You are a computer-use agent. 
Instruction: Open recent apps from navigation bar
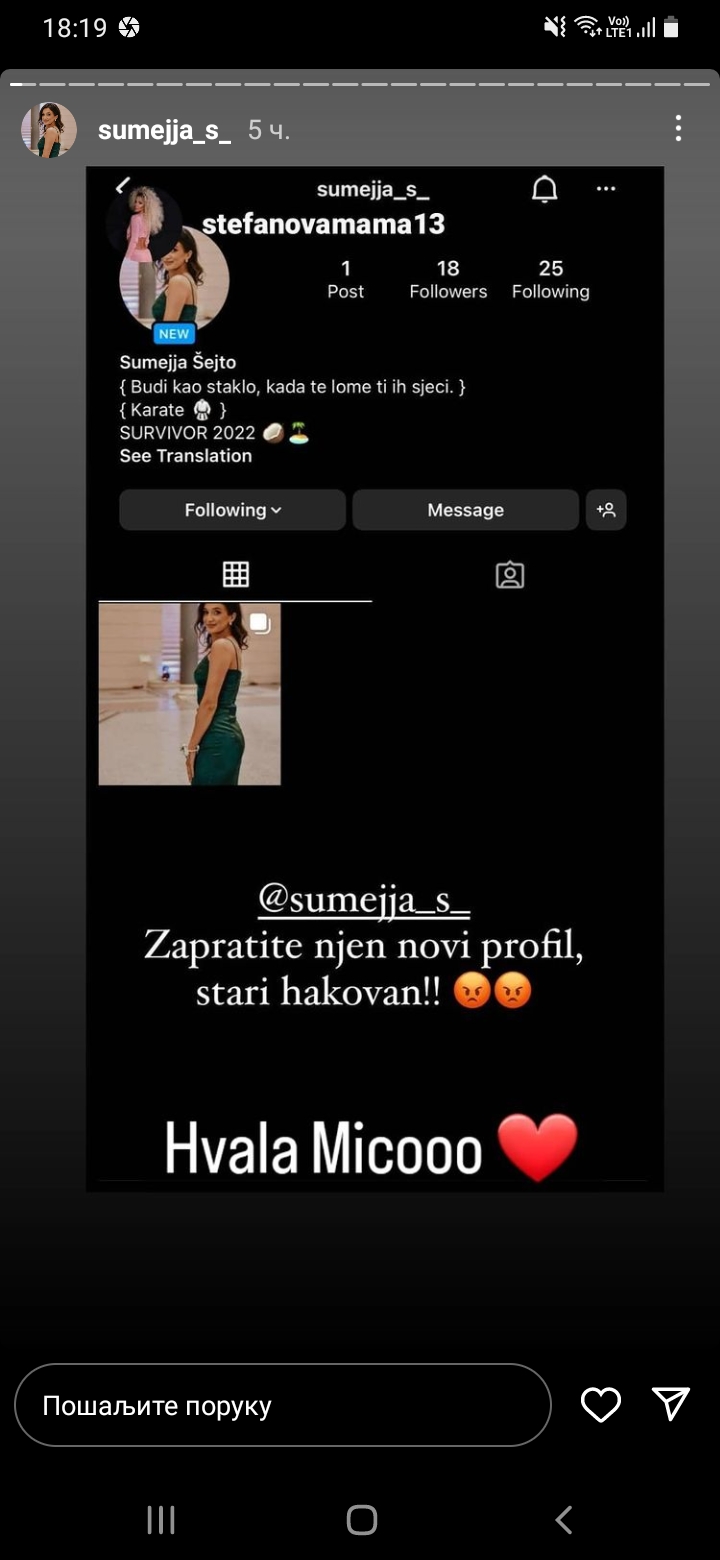click(160, 1520)
